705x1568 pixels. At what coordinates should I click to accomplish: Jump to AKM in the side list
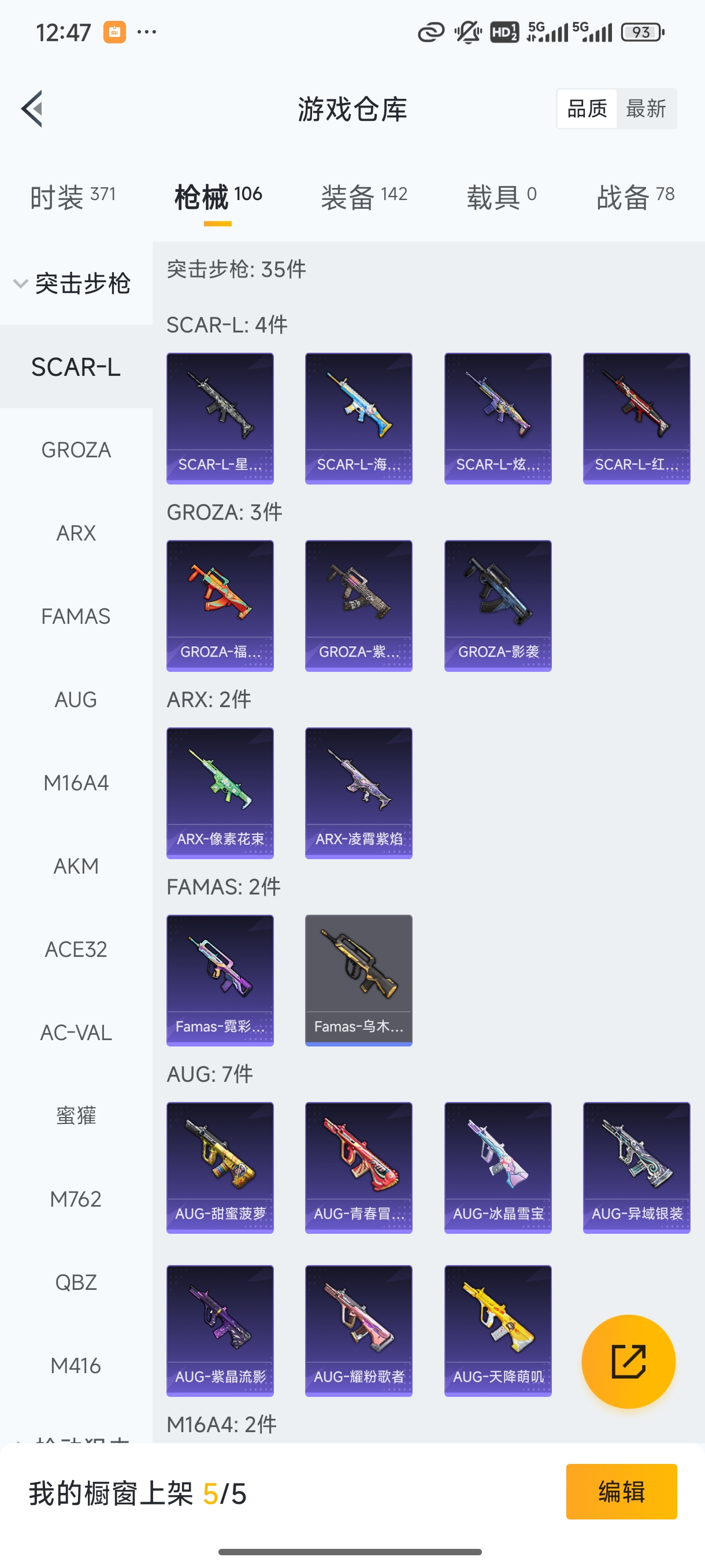coord(76,866)
